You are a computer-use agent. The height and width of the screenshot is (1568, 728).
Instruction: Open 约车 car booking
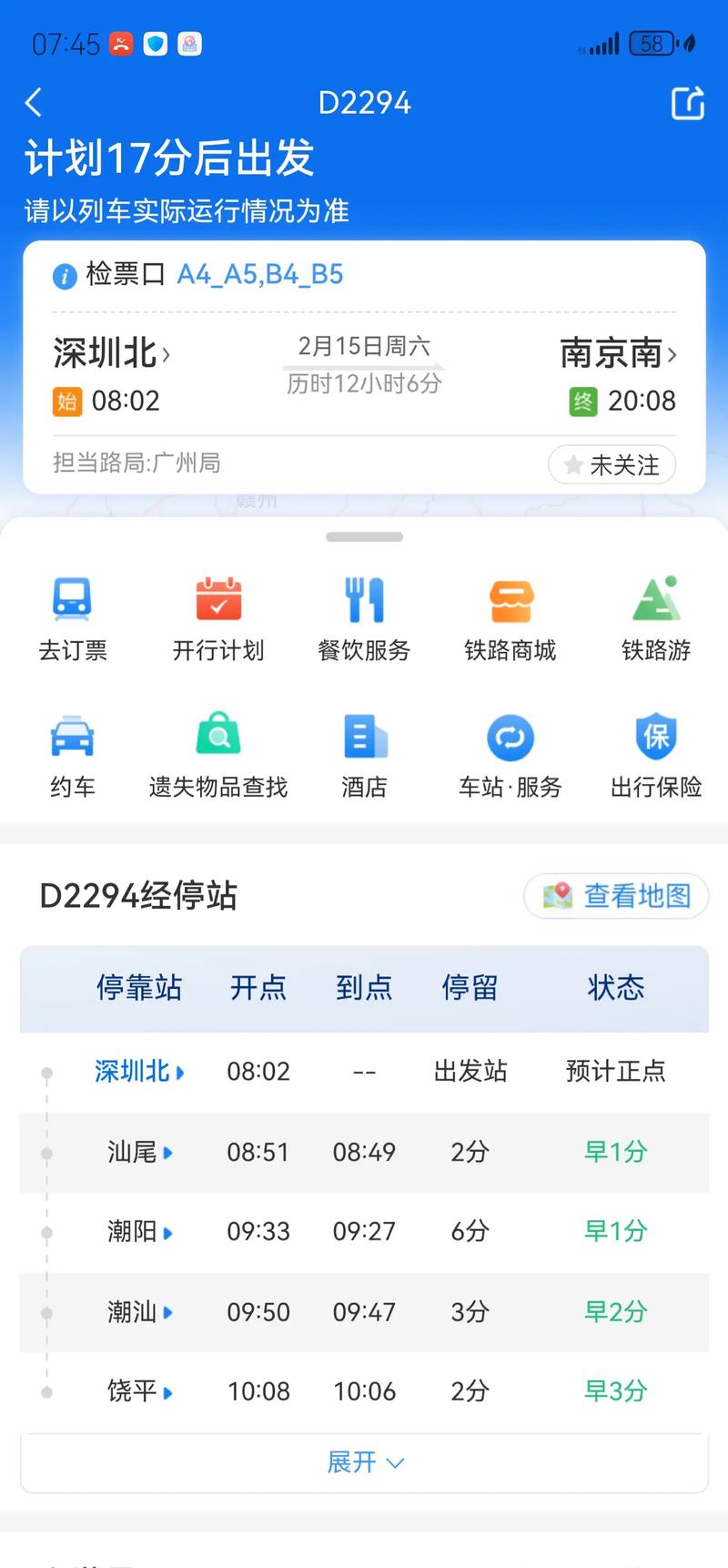coord(73,757)
